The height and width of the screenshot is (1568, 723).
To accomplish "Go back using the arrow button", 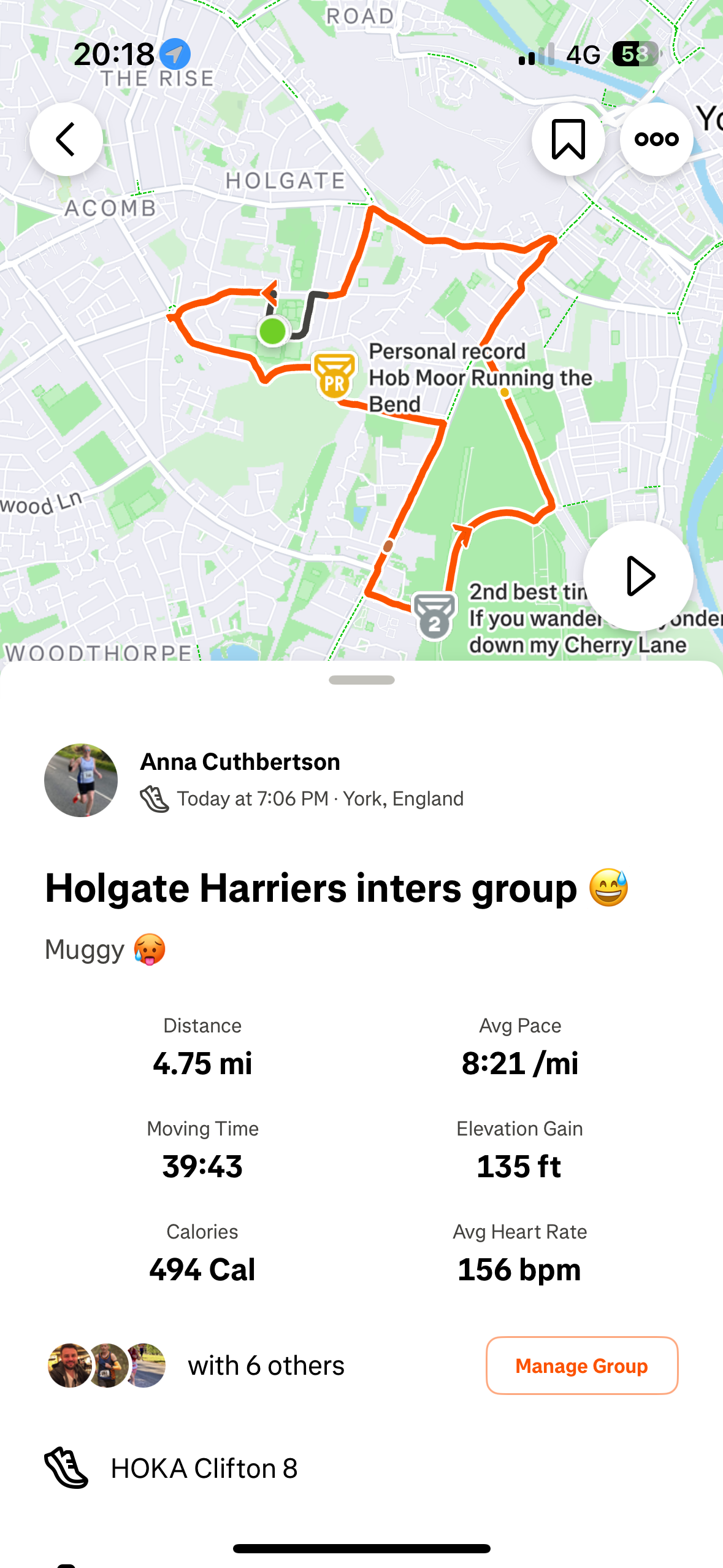I will coord(66,139).
